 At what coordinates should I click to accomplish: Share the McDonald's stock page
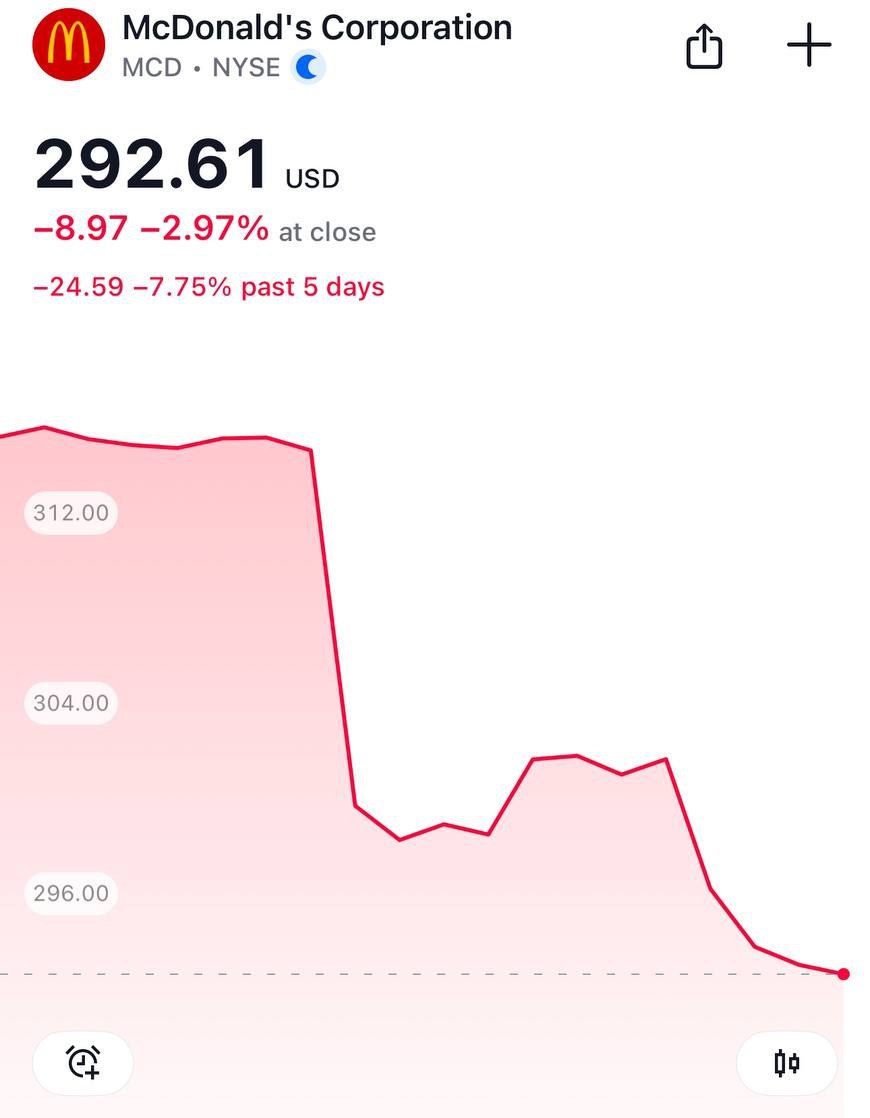[704, 46]
